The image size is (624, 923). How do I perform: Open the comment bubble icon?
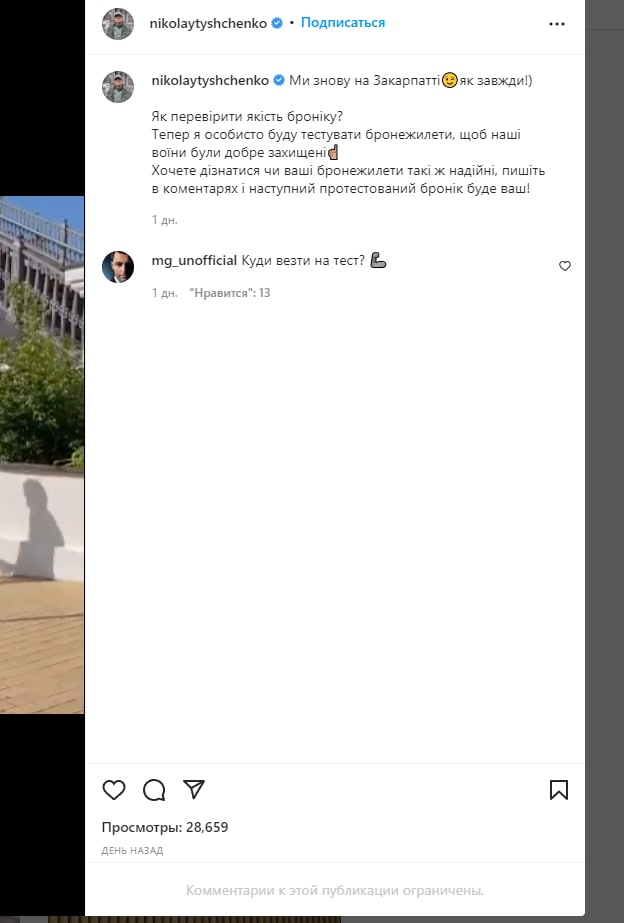[x=154, y=790]
